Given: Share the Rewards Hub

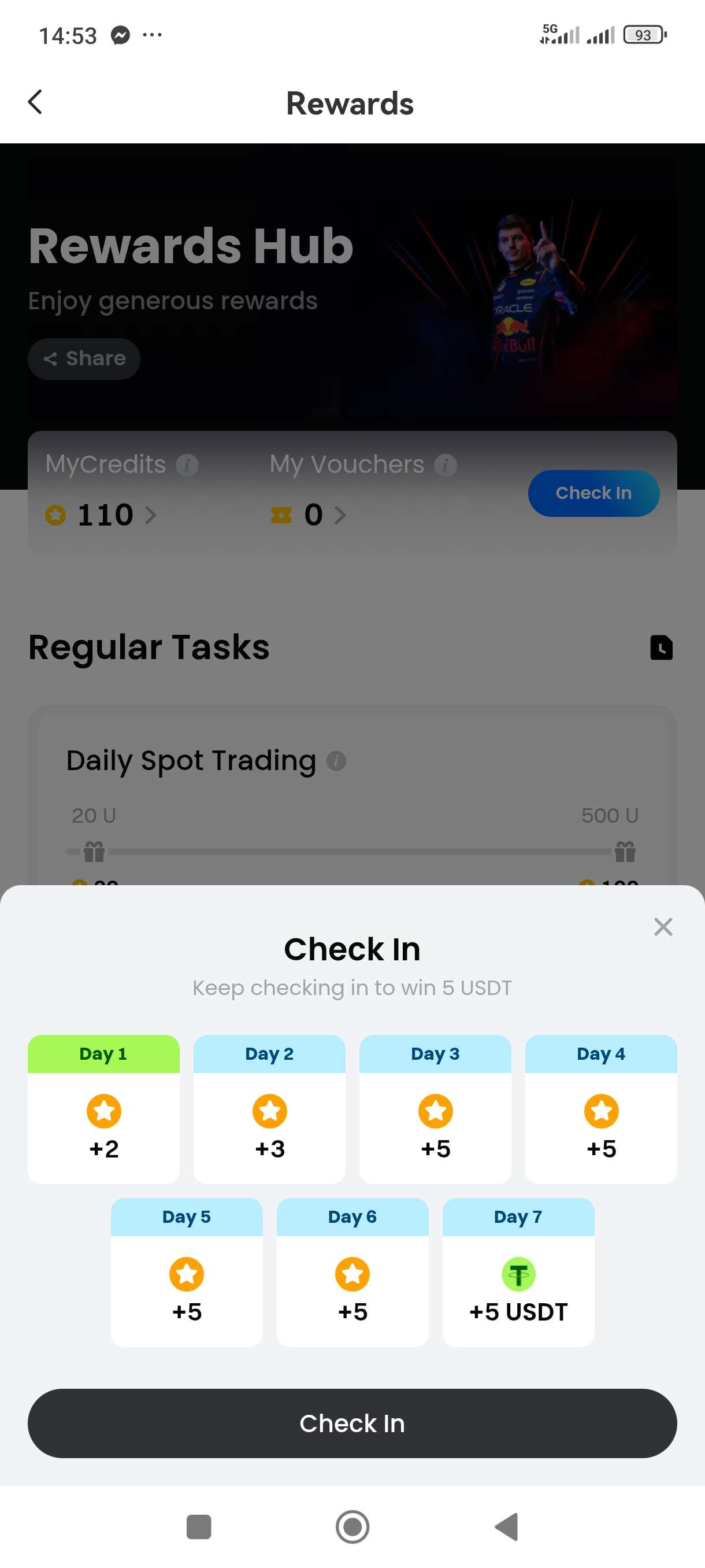Looking at the screenshot, I should (x=84, y=358).
